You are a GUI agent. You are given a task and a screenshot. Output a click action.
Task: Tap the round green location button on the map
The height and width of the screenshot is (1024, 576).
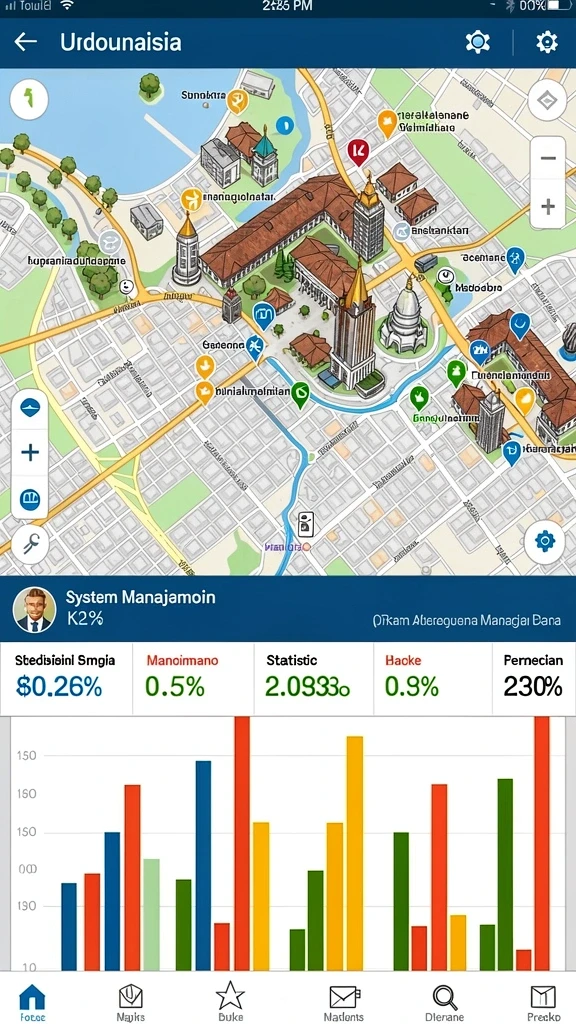[29, 99]
